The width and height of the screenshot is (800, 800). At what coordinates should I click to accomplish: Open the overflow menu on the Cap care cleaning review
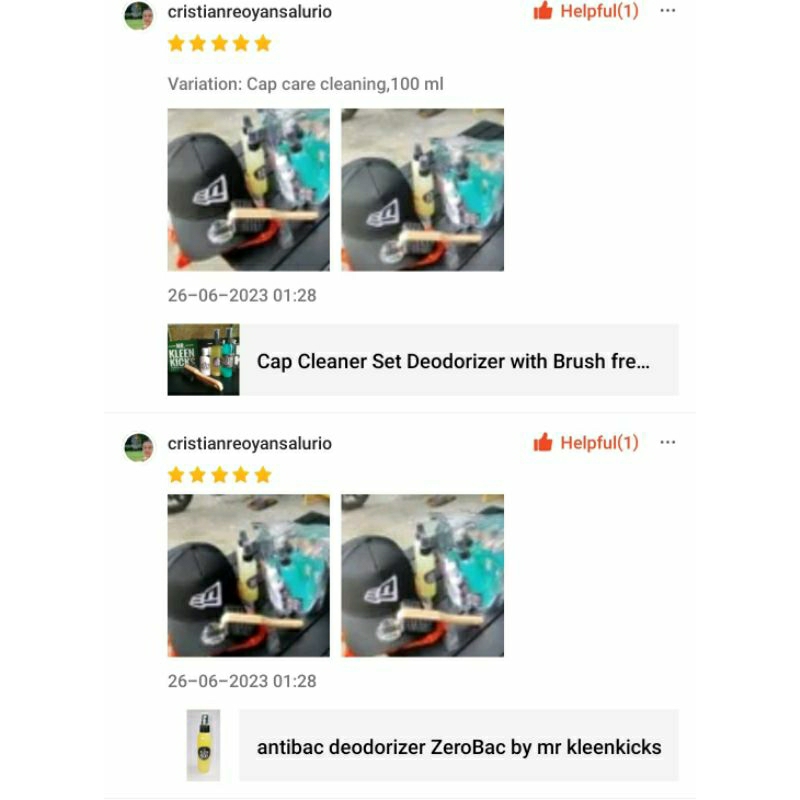click(667, 11)
